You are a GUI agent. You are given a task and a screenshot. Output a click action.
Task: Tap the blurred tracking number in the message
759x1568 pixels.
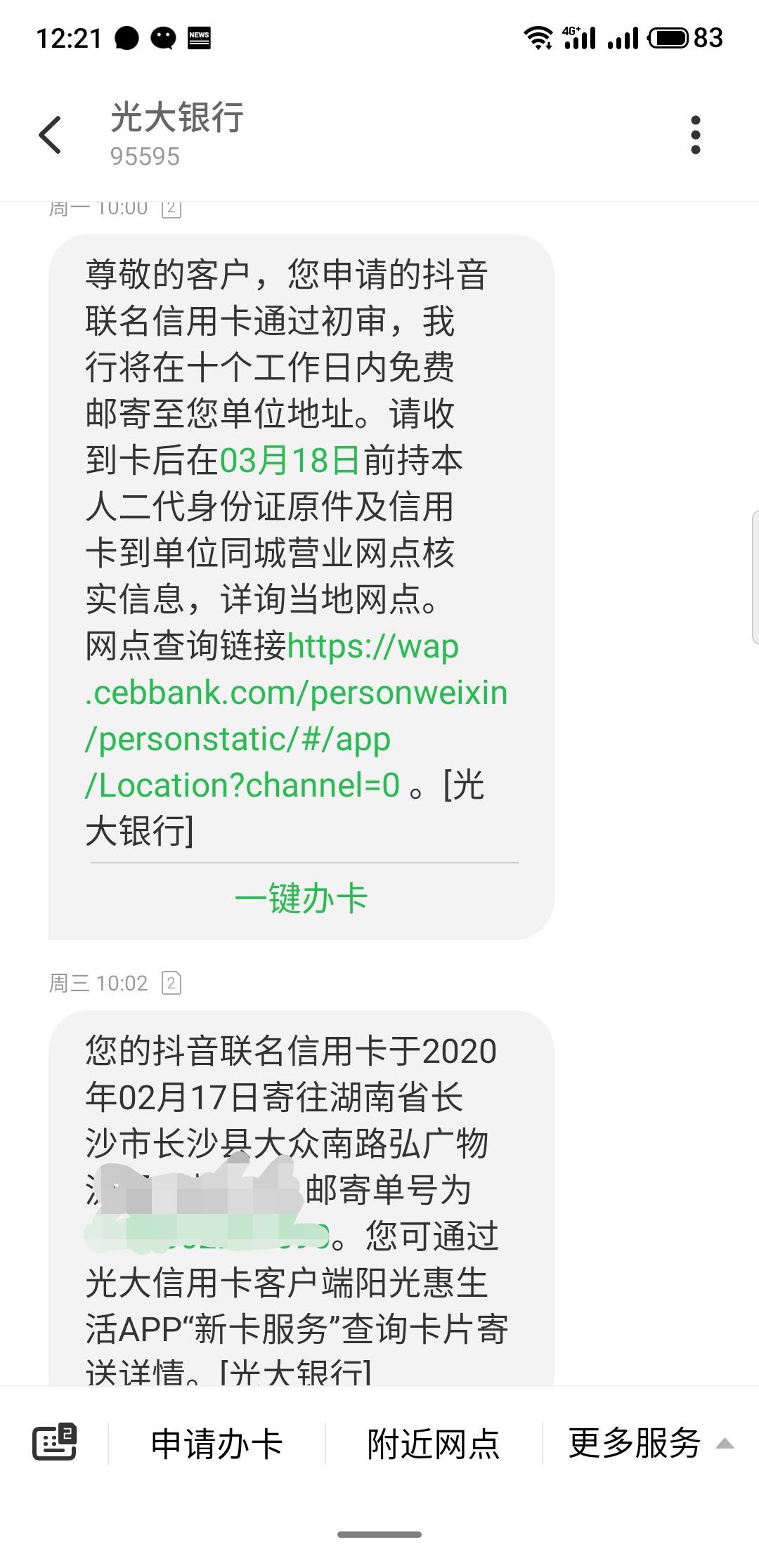point(208,1236)
